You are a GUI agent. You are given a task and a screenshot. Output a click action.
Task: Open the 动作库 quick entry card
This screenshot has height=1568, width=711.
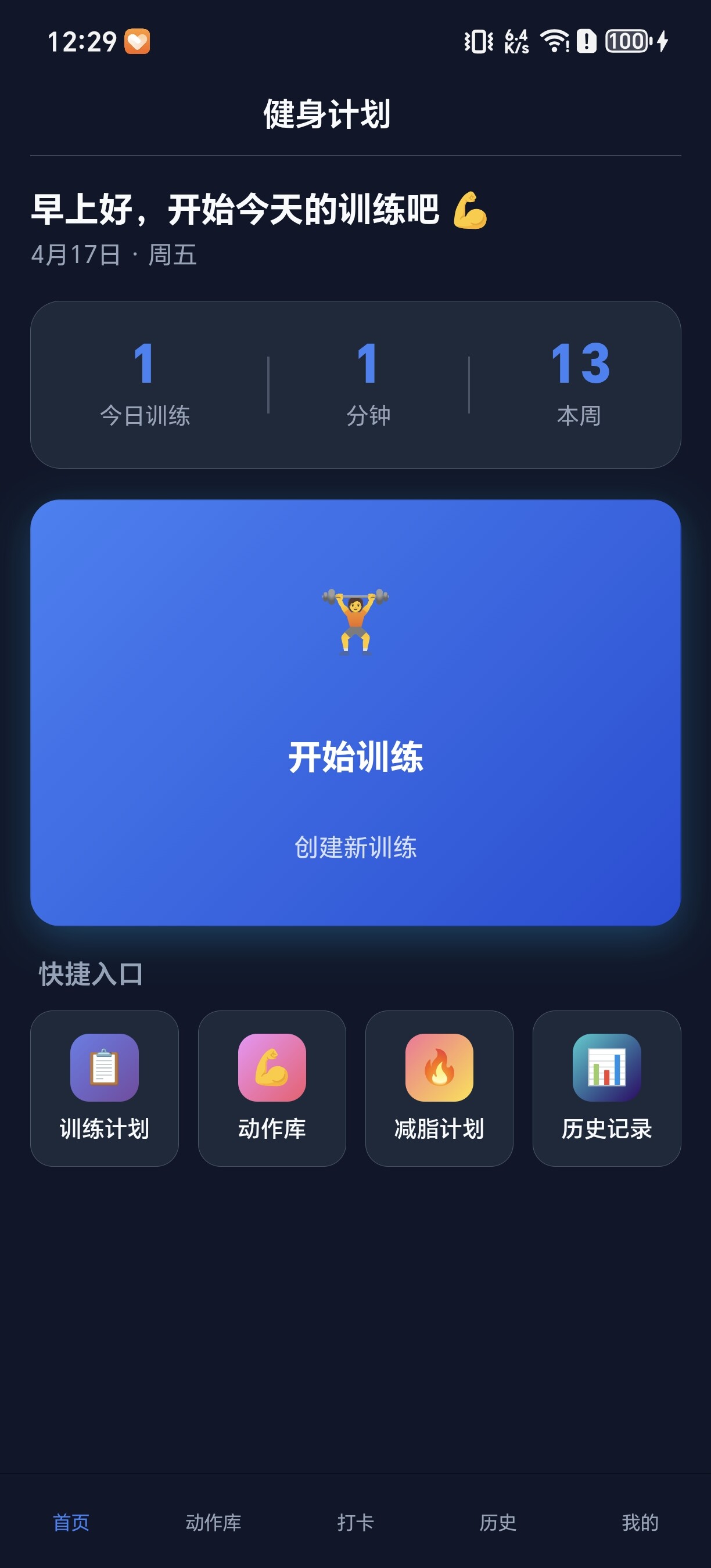tap(271, 1088)
